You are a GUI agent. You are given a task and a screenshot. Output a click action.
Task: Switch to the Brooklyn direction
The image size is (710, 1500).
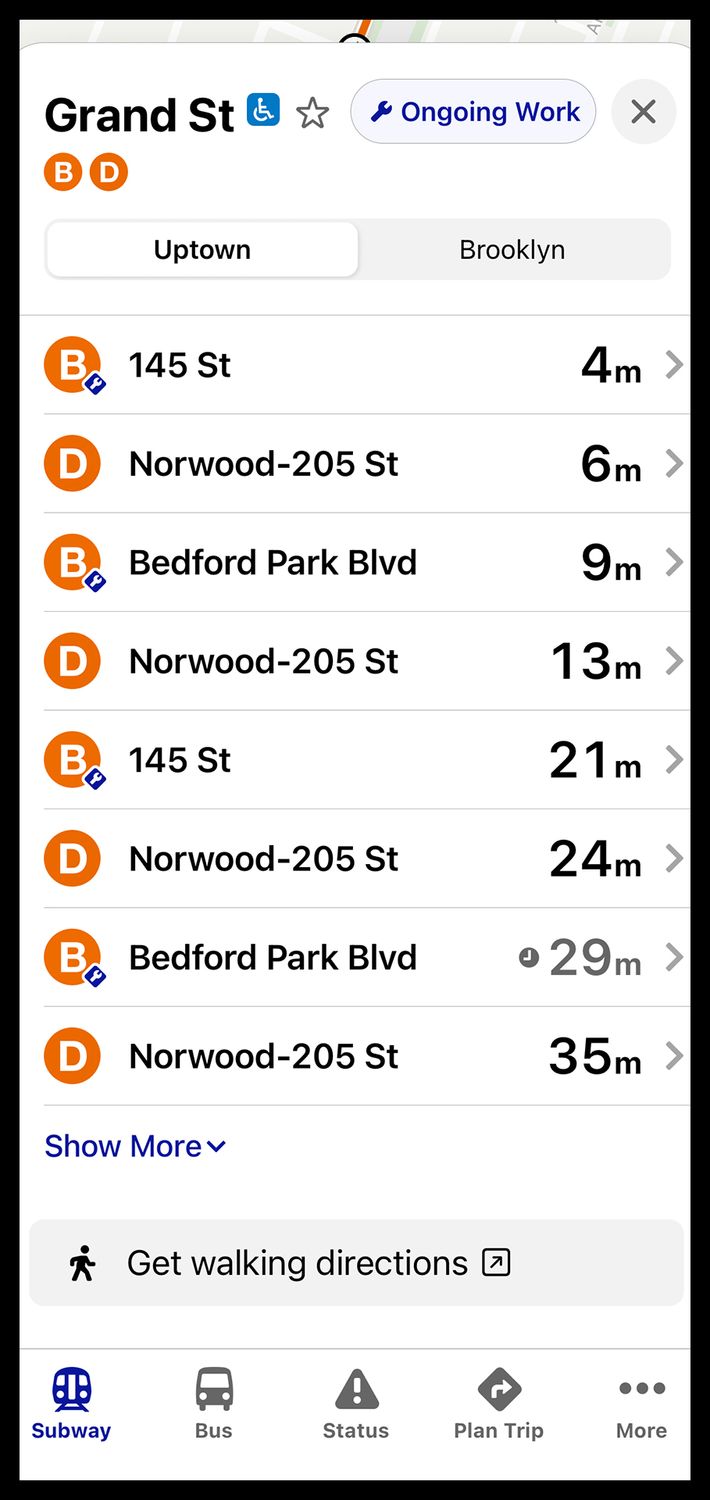pyautogui.click(x=512, y=250)
